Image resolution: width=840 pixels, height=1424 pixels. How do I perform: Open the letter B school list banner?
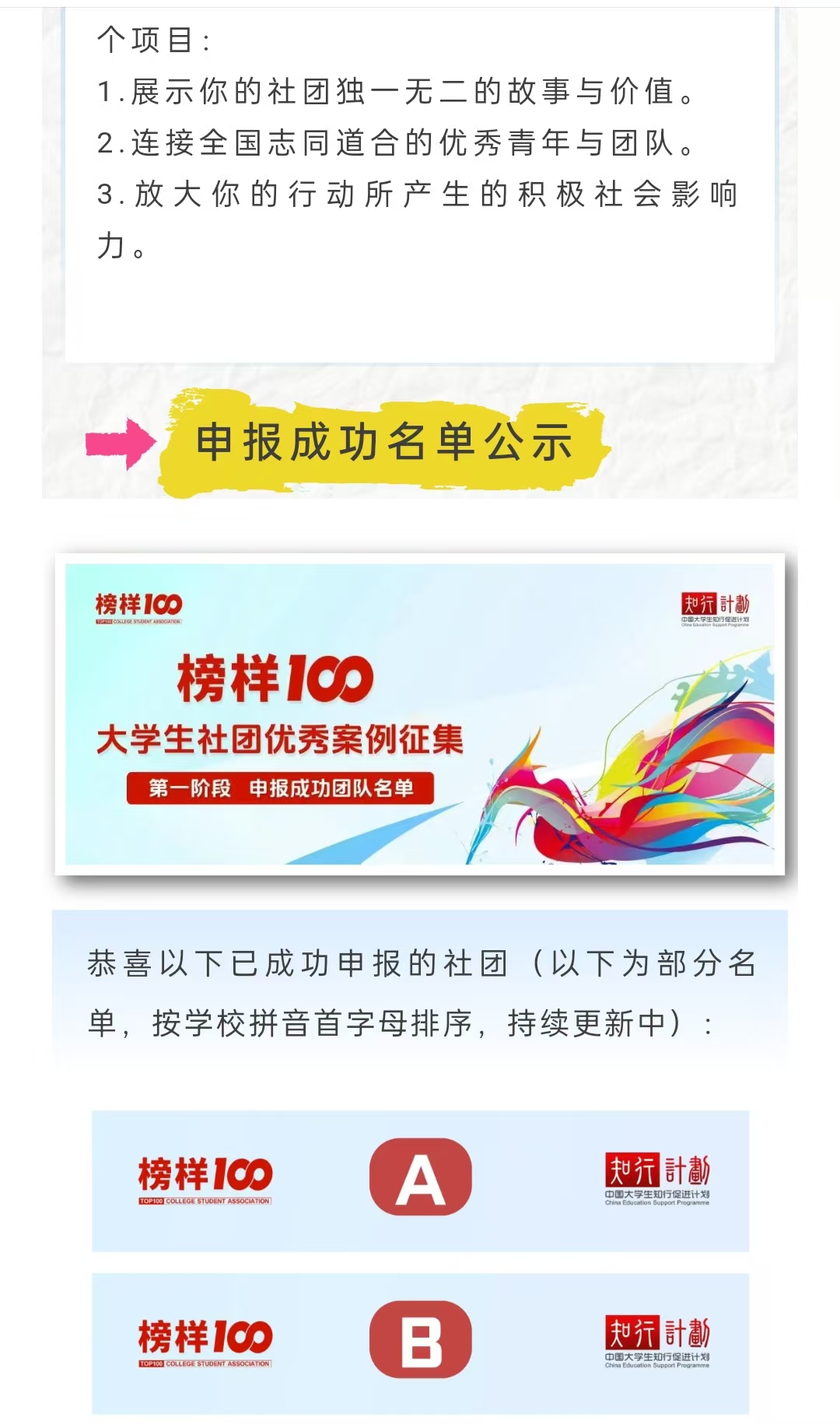pos(420,1342)
